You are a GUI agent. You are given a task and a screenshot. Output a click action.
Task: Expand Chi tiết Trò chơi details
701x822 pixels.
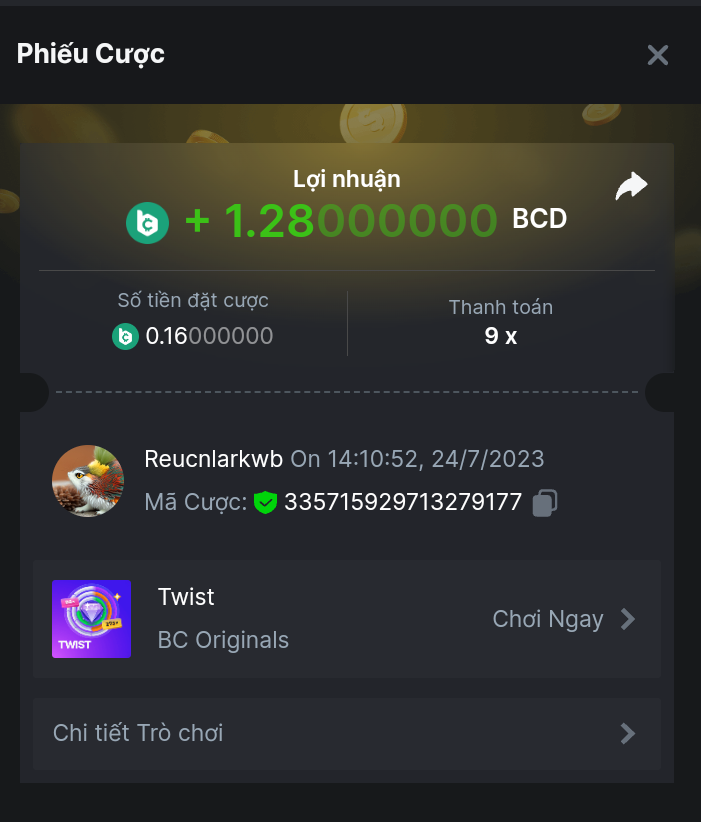pos(346,734)
